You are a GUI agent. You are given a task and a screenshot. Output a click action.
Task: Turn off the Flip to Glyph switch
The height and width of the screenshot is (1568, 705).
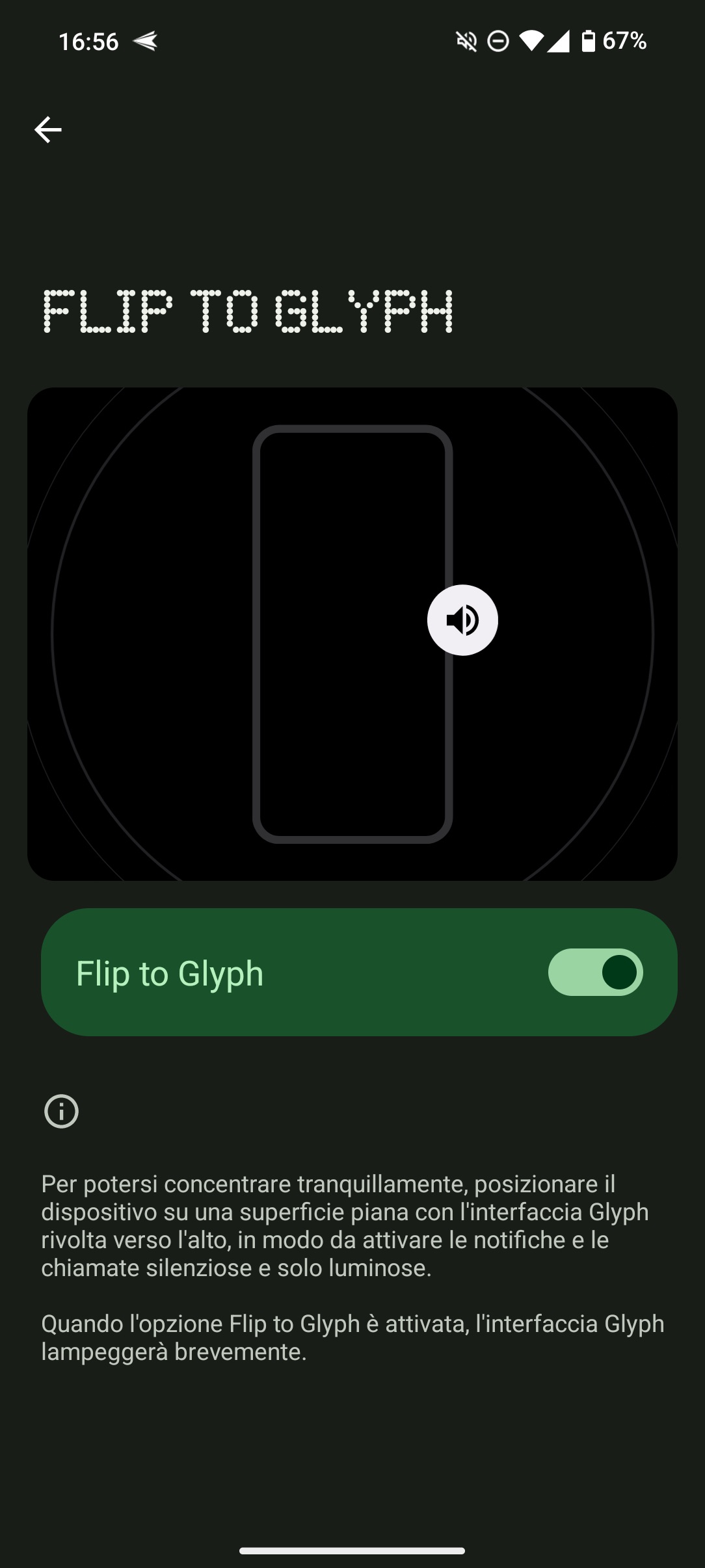[x=595, y=973]
